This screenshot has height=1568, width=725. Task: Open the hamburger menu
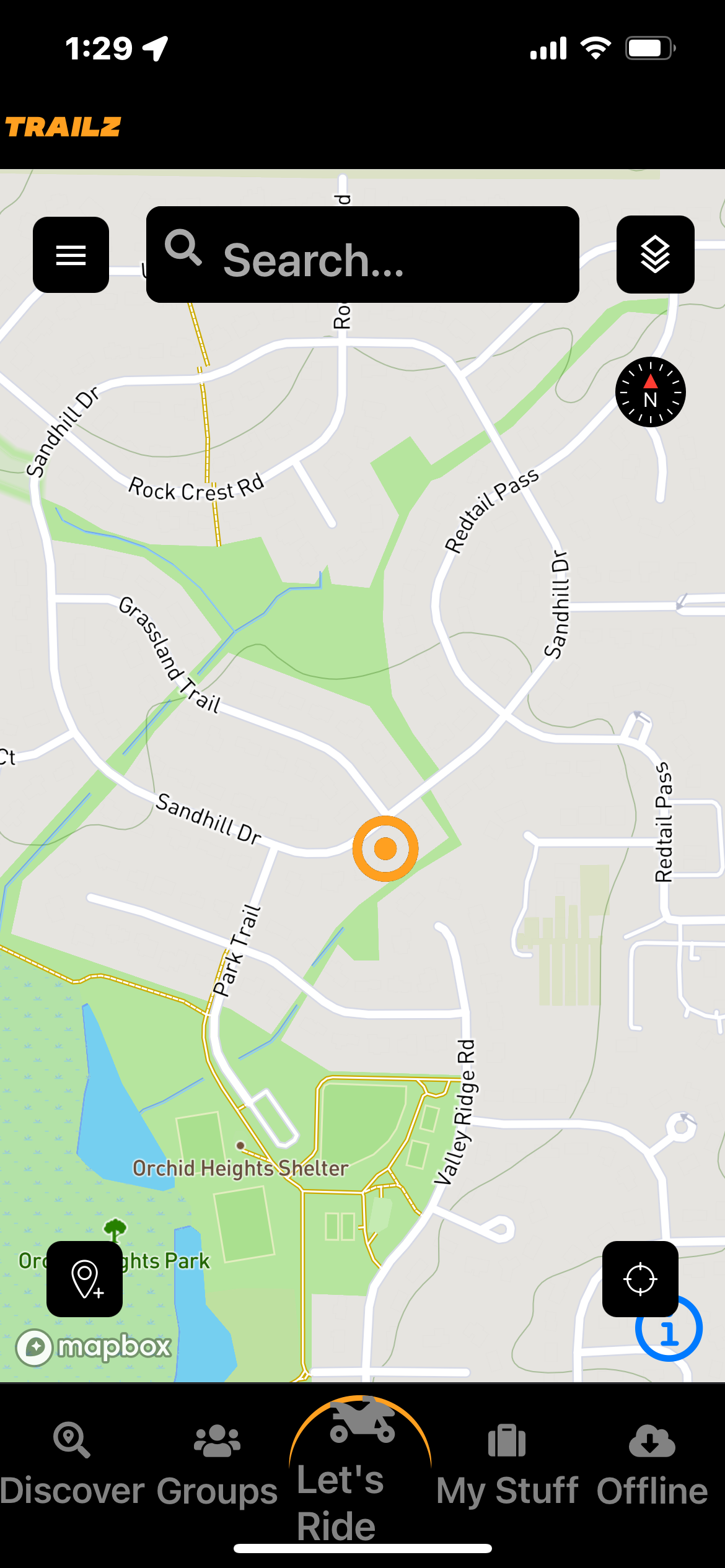coord(71,255)
